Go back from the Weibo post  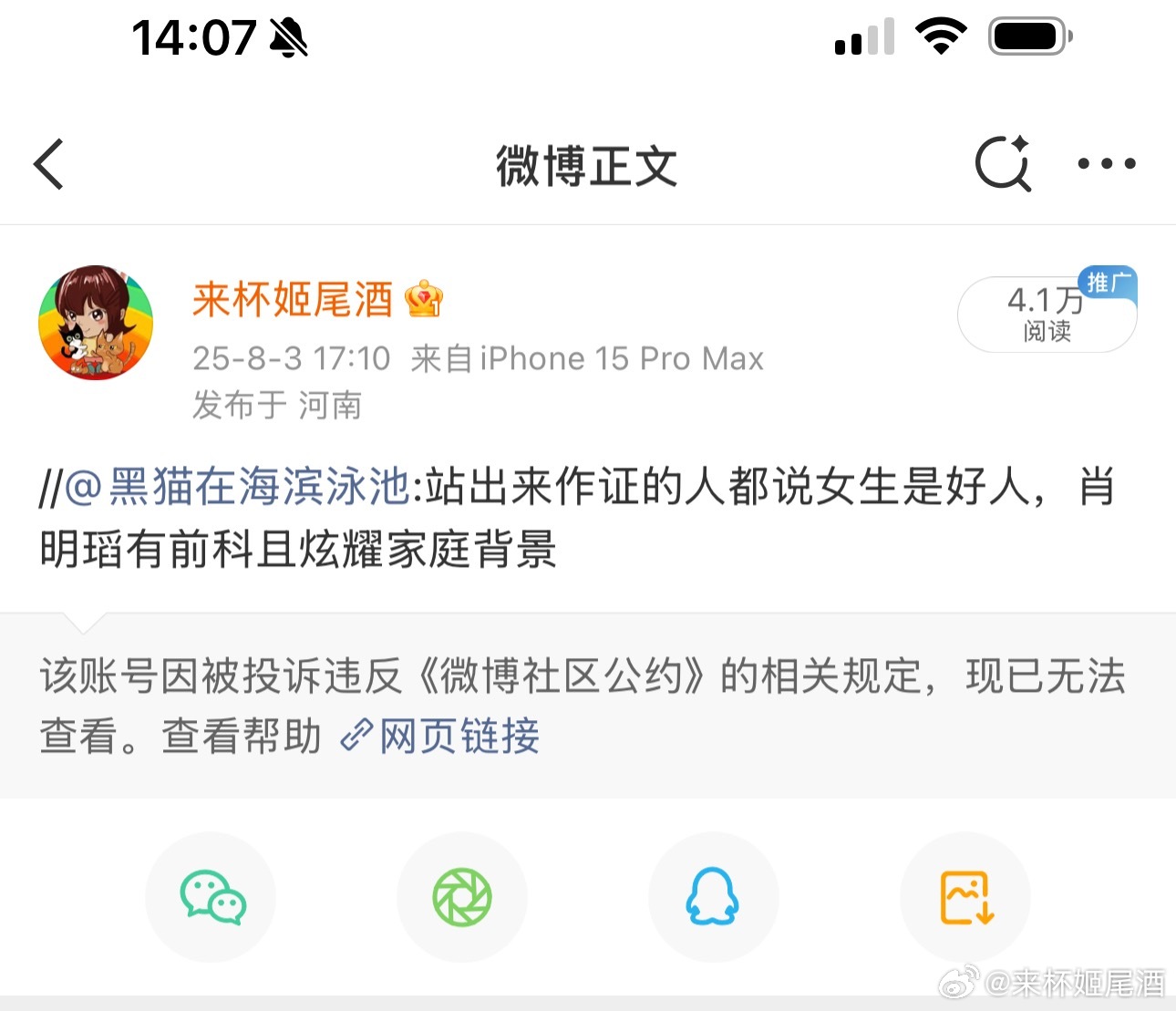tap(49, 165)
